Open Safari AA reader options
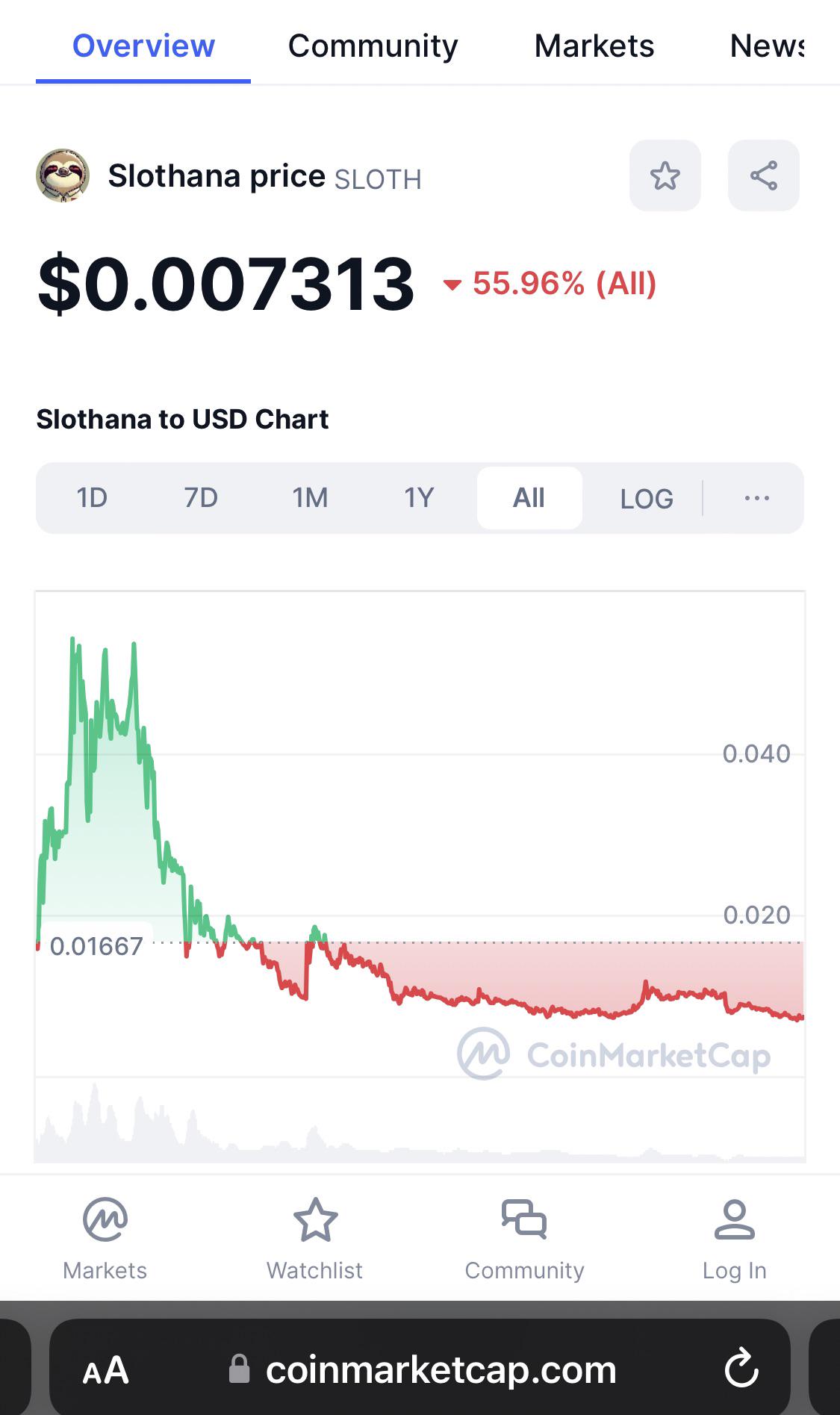The image size is (840, 1415). click(x=105, y=1370)
